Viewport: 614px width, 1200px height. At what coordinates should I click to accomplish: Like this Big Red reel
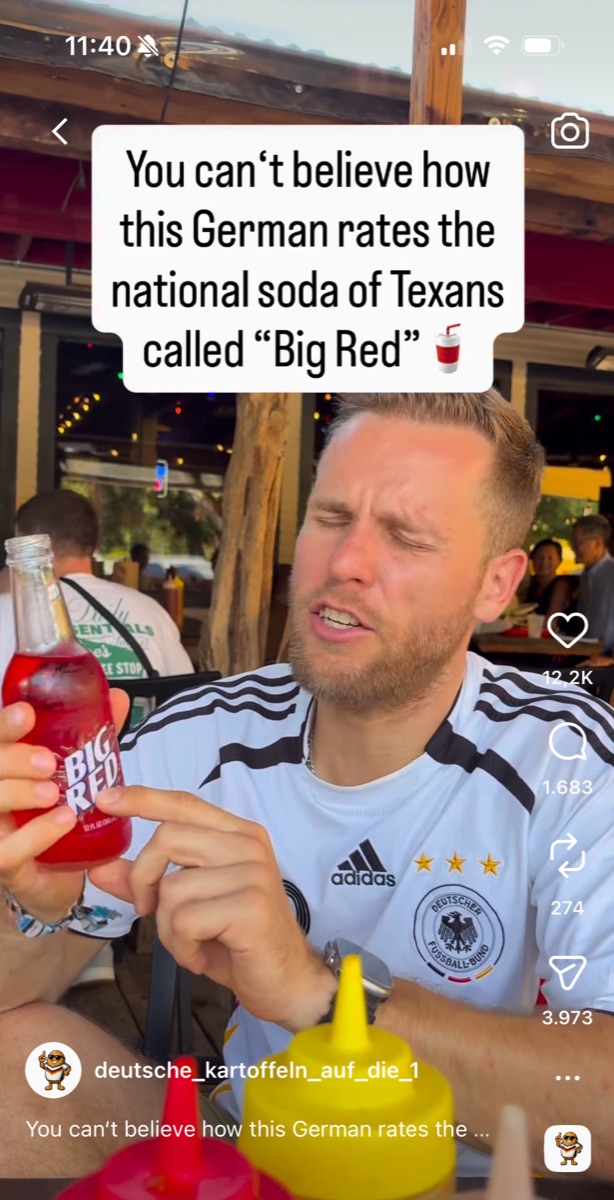click(x=568, y=630)
